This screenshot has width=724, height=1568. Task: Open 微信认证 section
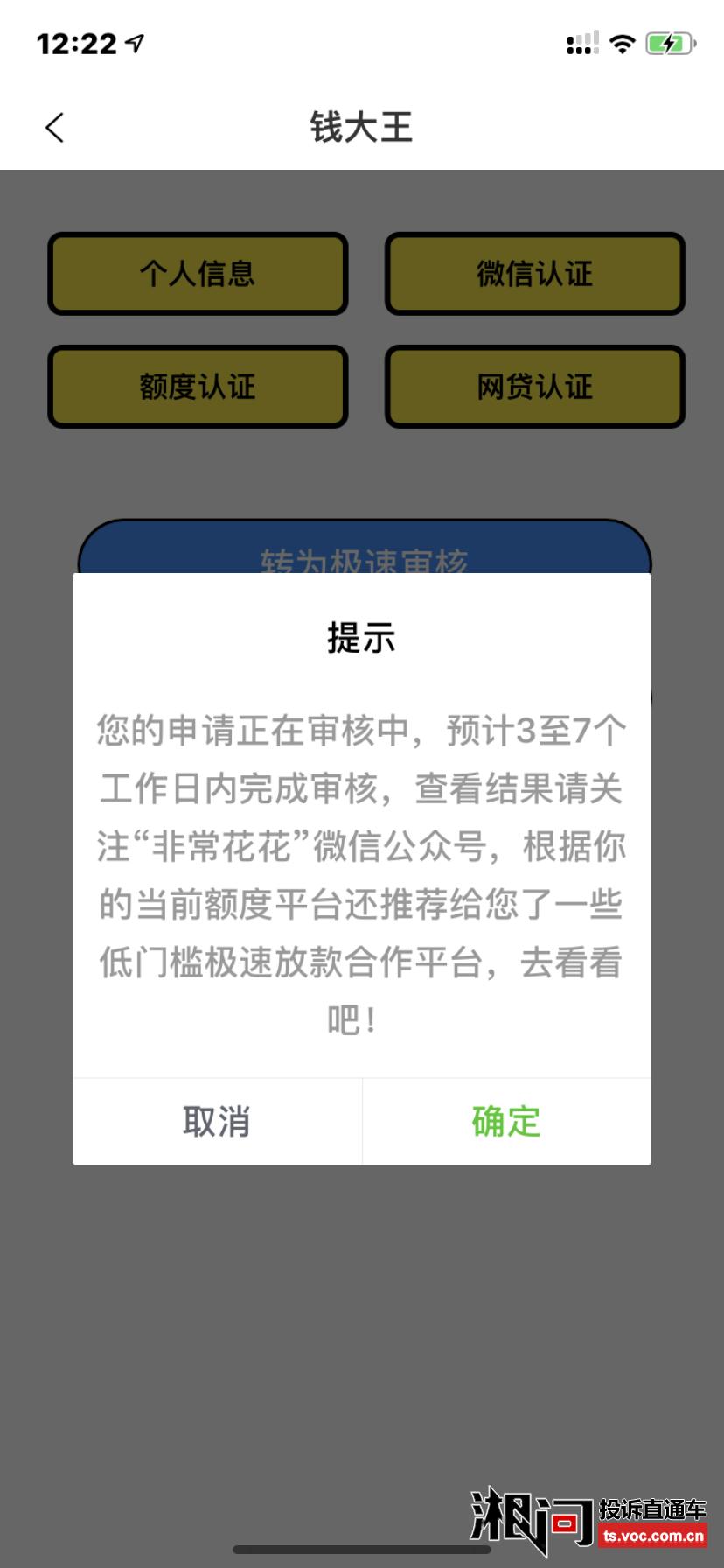tap(534, 274)
